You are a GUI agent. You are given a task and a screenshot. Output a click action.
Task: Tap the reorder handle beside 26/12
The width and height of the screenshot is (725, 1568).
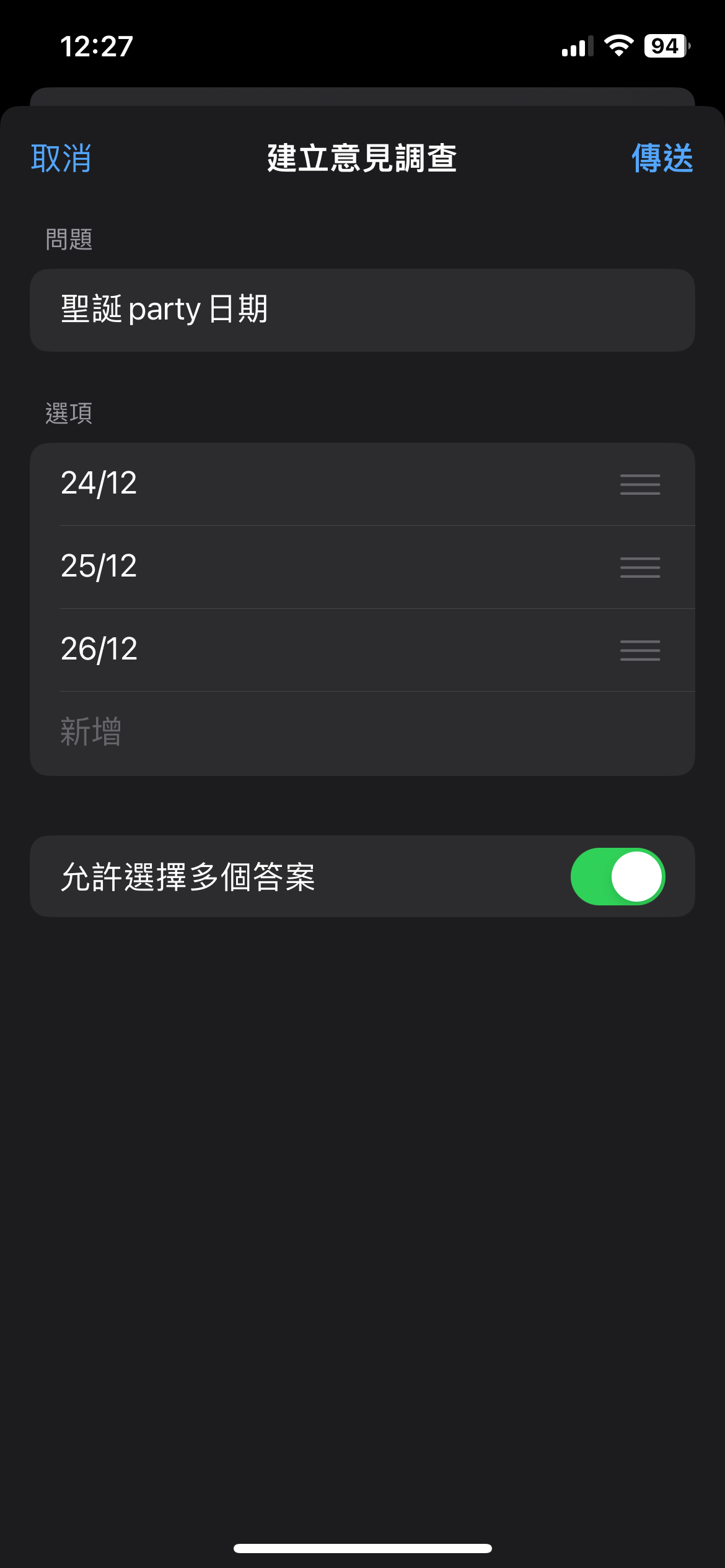click(x=640, y=650)
